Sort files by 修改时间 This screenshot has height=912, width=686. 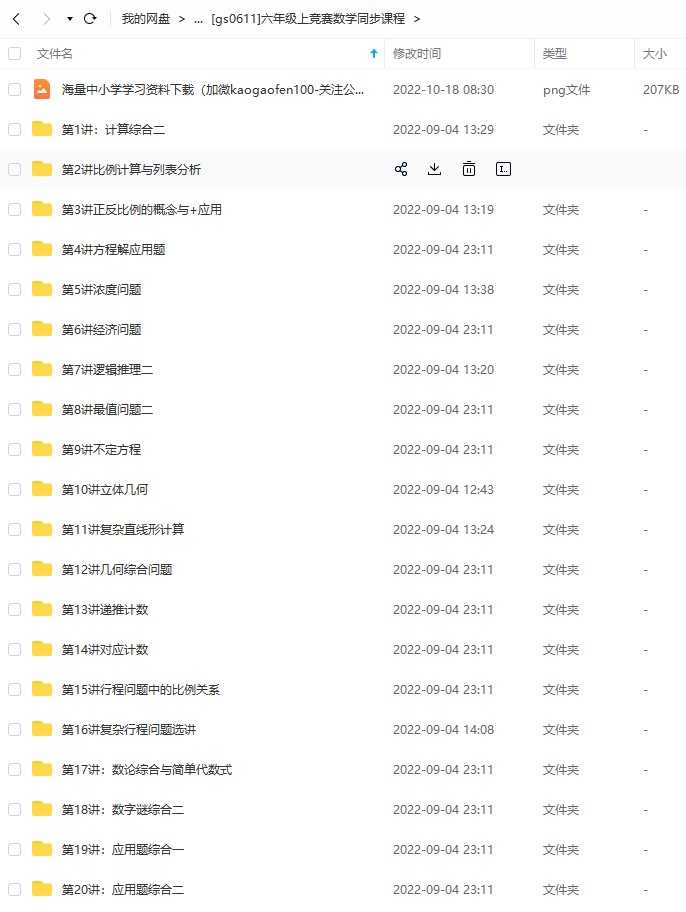pyautogui.click(x=417, y=53)
